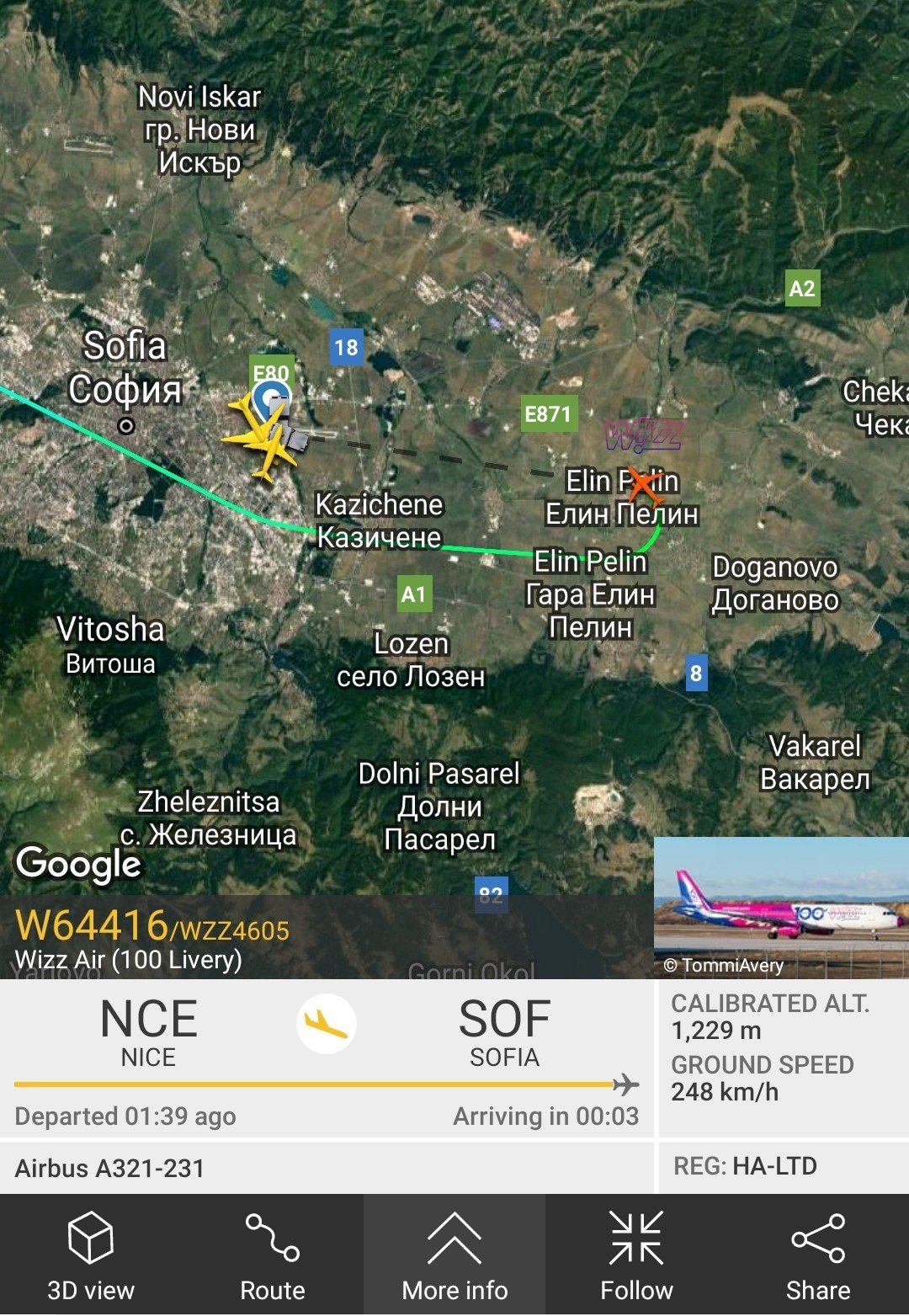909x1316 pixels.
Task: Show the flight route
Action: tap(272, 1255)
